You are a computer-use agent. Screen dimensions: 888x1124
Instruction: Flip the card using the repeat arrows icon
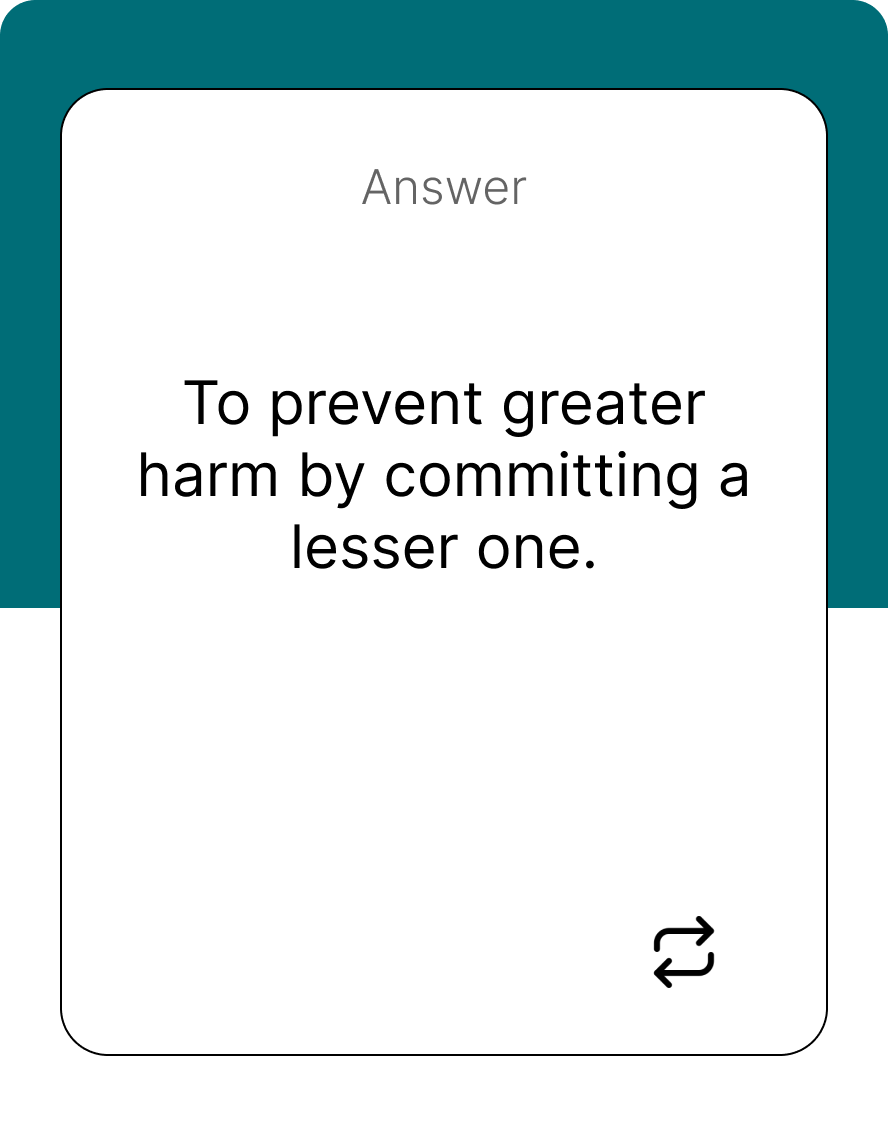(684, 952)
